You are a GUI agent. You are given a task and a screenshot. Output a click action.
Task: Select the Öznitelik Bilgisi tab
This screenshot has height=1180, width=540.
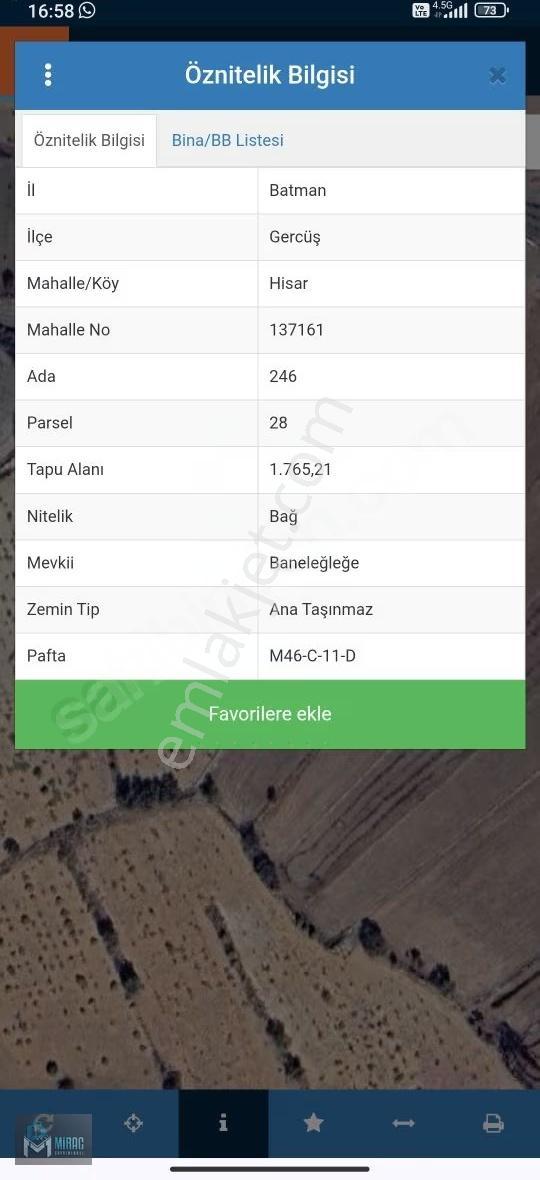pyautogui.click(x=89, y=140)
